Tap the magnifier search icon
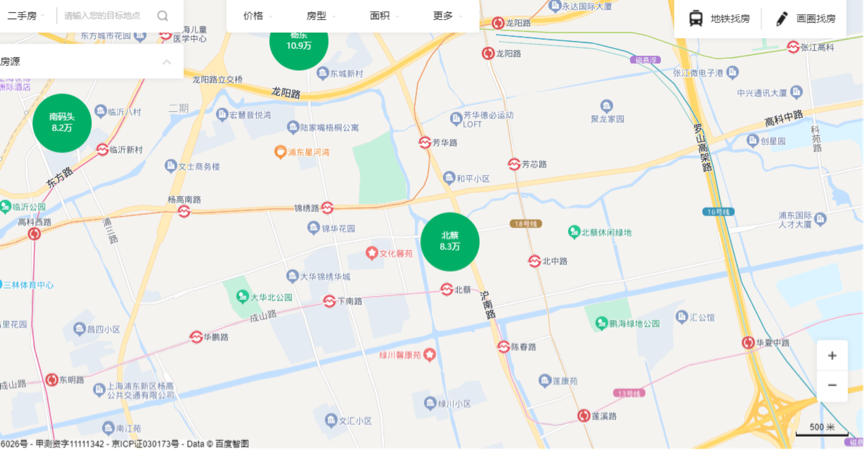 click(x=163, y=16)
